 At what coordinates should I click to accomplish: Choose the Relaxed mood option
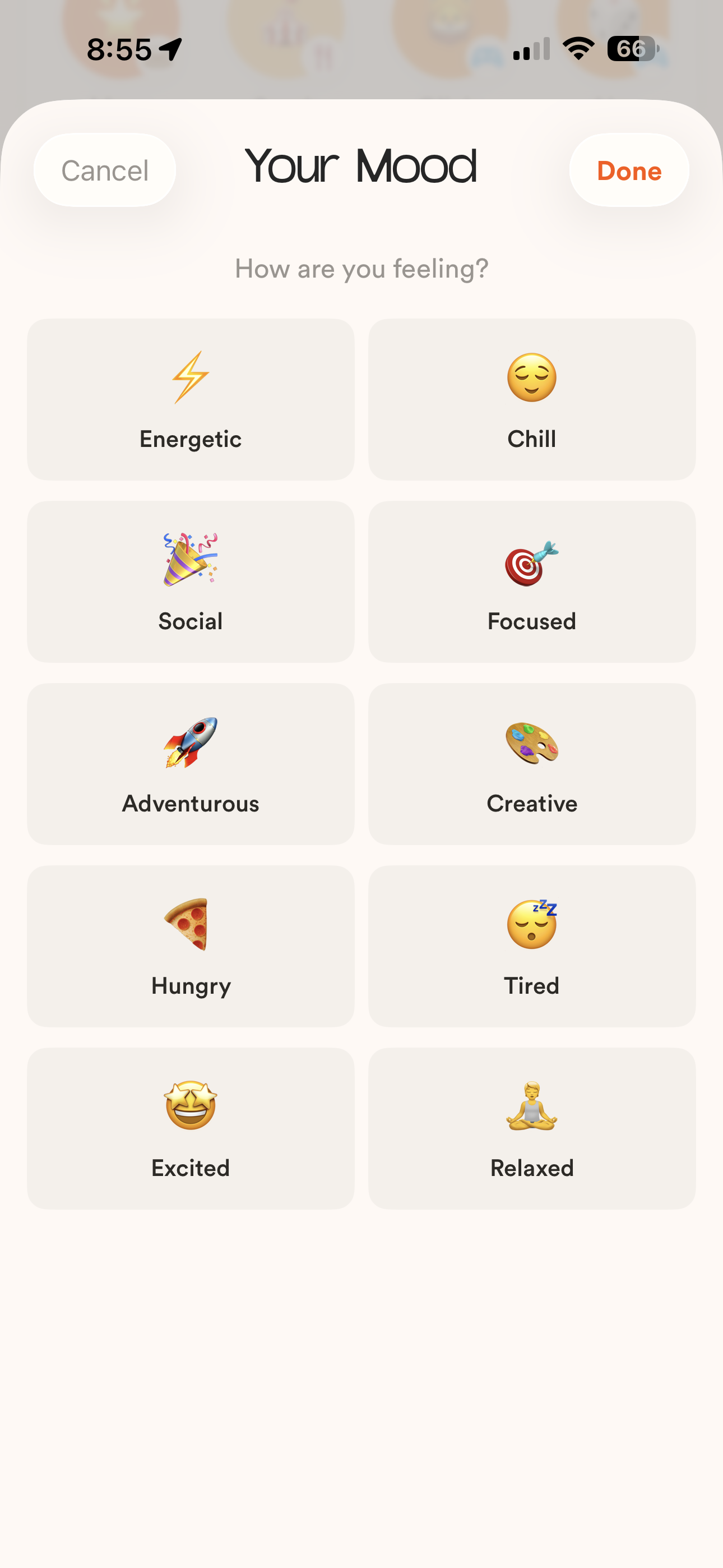click(x=532, y=1129)
